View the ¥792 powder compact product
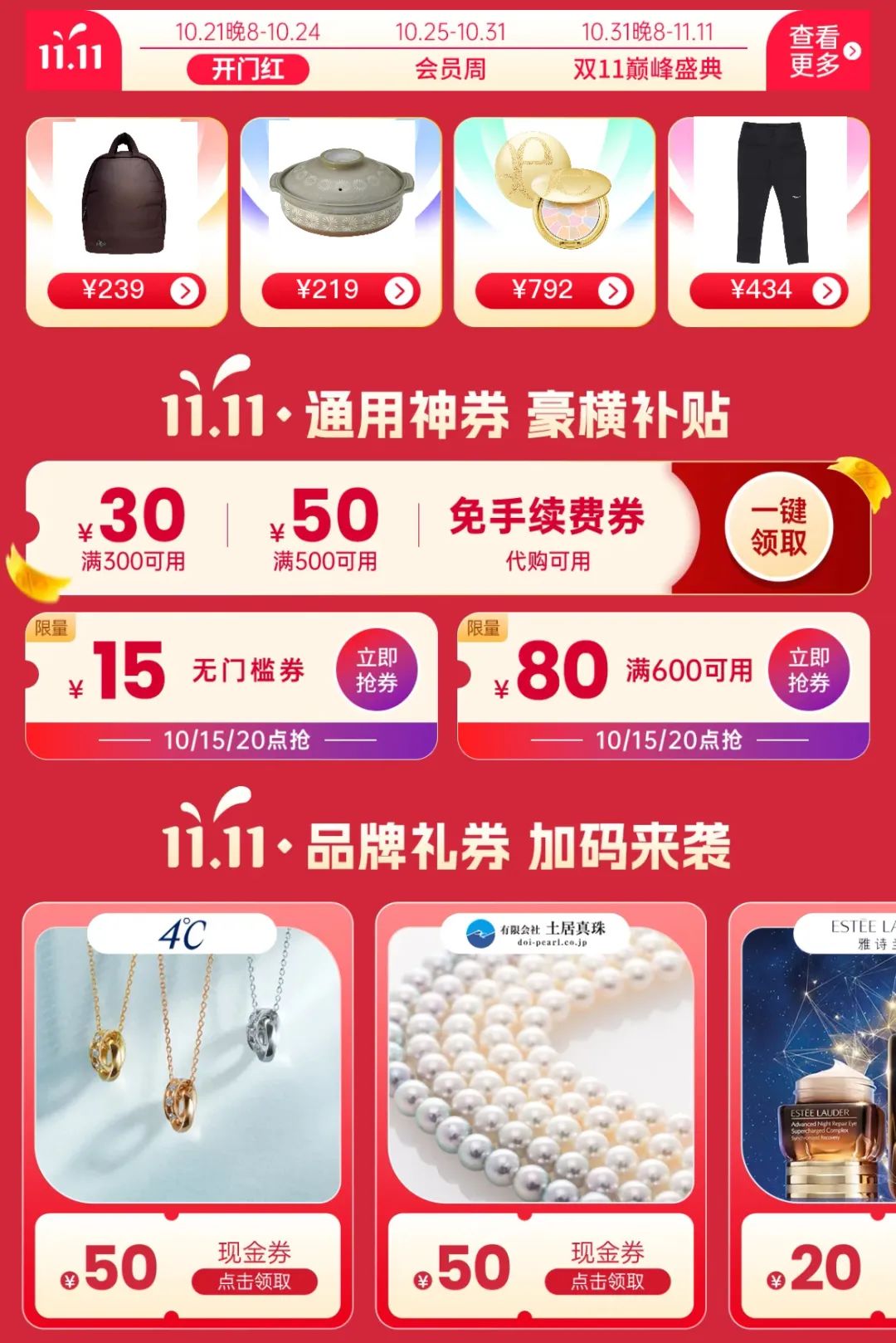896x1343 pixels. 554,221
